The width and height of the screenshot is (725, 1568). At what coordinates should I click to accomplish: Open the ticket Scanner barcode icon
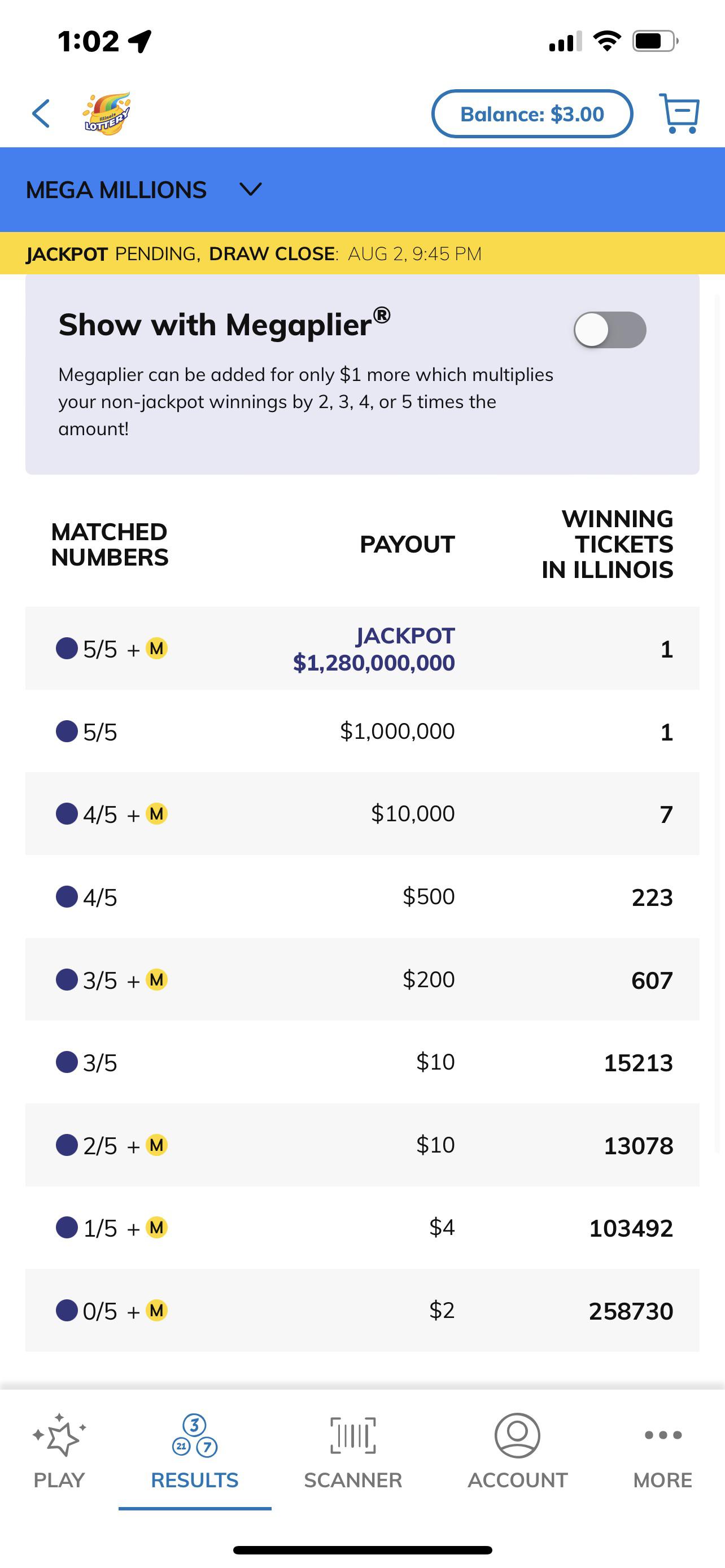352,1436
